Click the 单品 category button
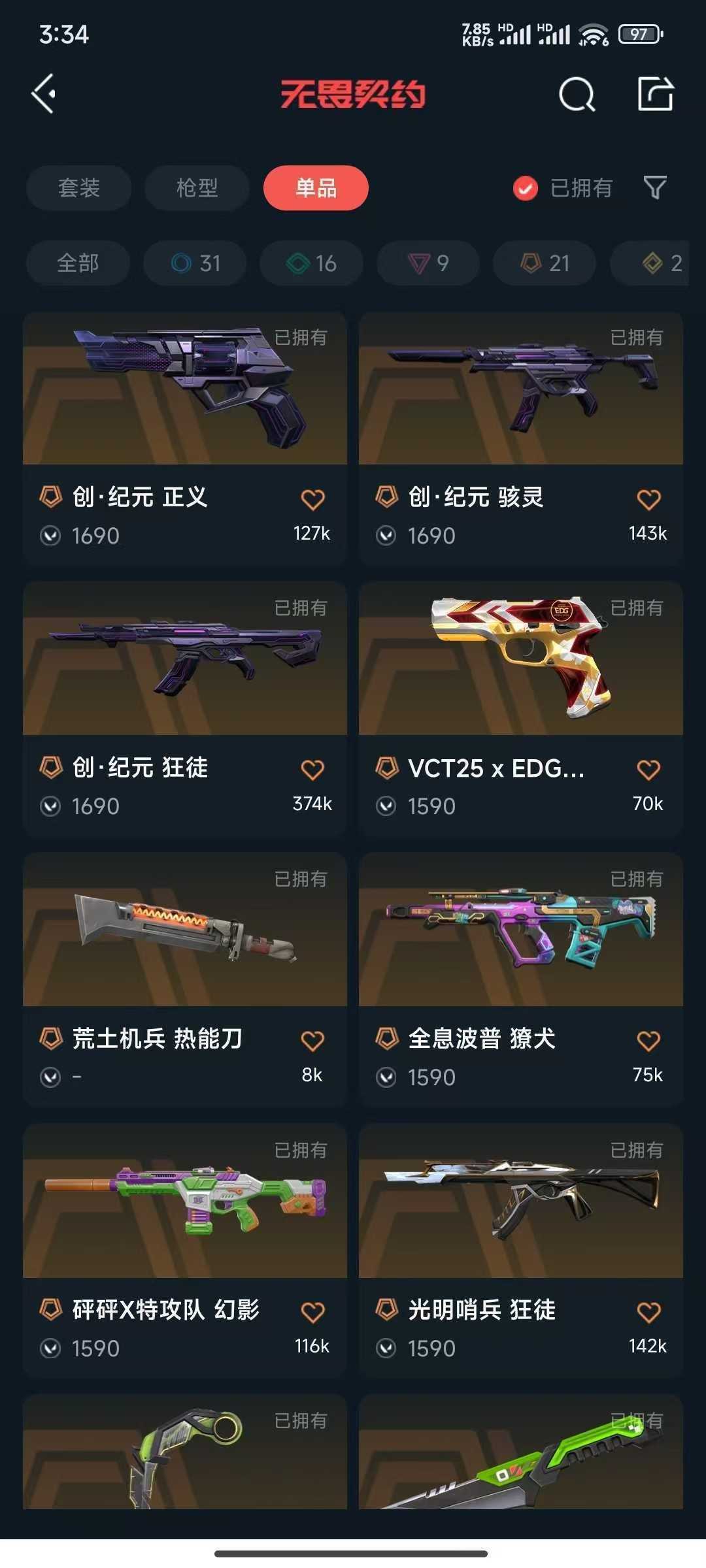Viewport: 706px width, 1568px height. click(x=316, y=188)
